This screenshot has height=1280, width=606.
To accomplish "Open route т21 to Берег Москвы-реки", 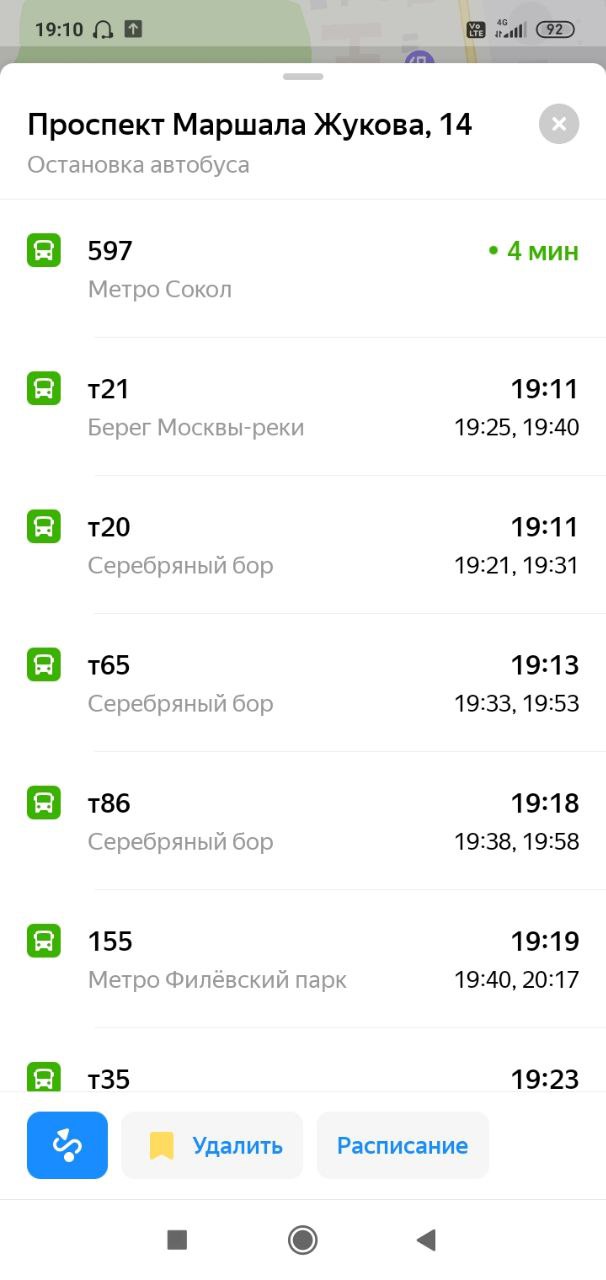I will pos(303,407).
